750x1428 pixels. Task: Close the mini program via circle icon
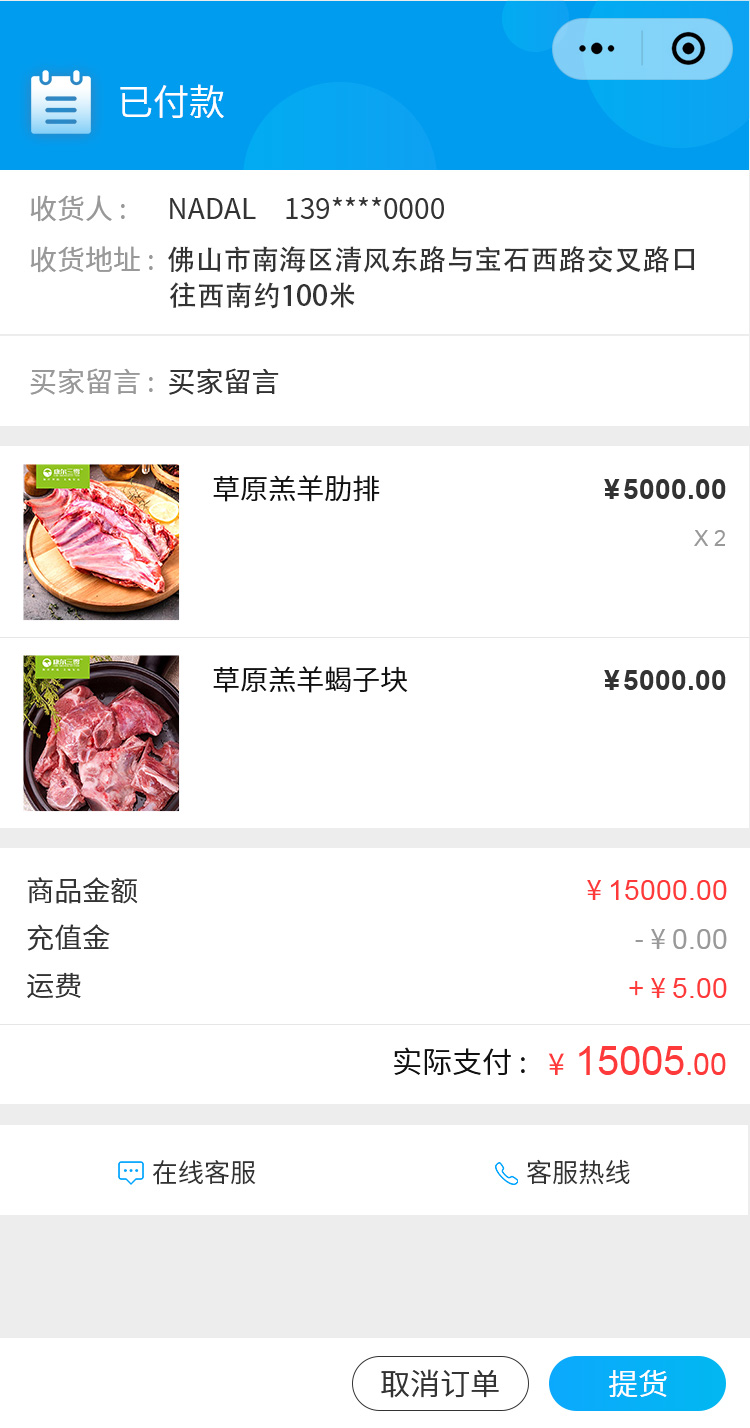pyautogui.click(x=688, y=49)
